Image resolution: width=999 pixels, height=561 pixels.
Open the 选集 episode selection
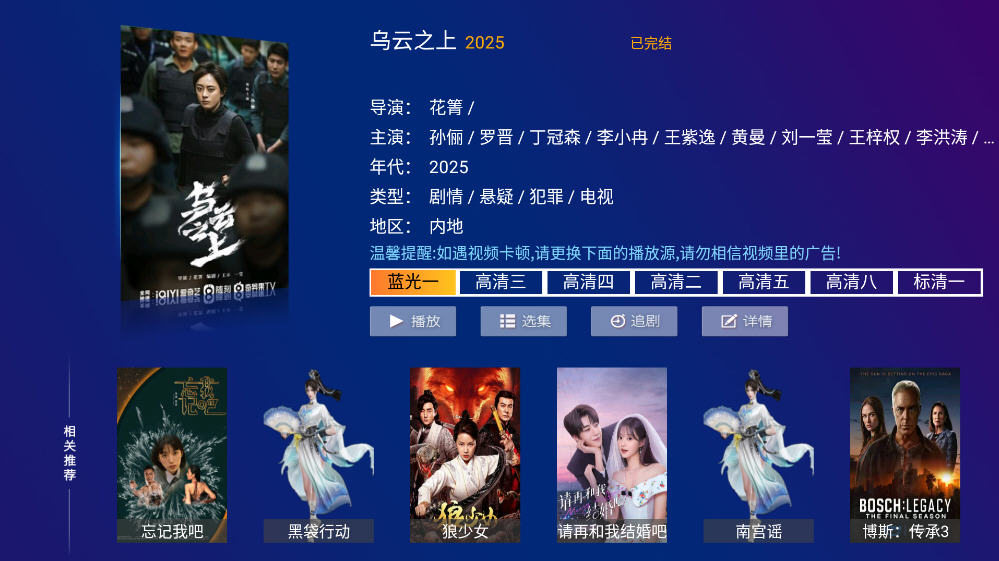click(523, 321)
